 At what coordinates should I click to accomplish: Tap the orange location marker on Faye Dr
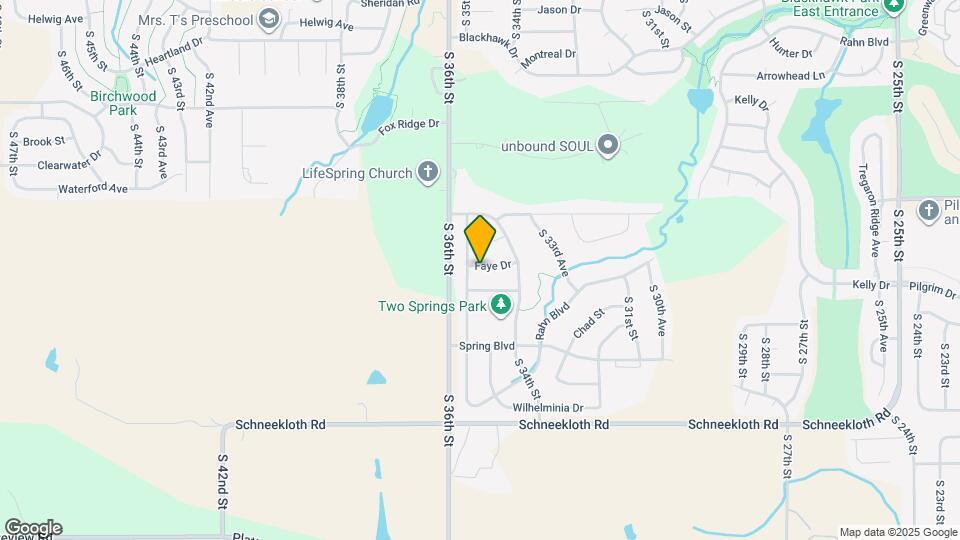[480, 238]
